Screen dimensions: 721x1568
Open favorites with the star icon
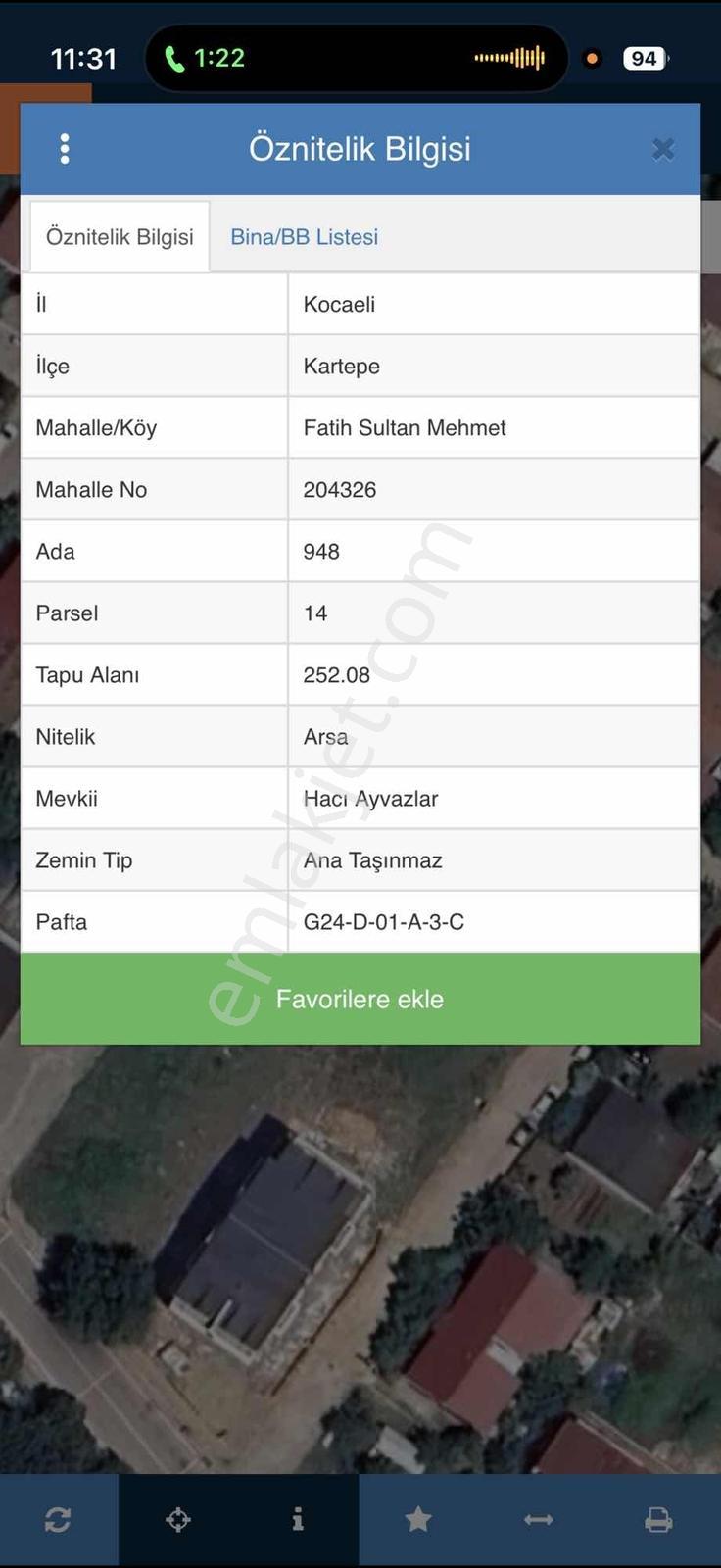click(418, 1519)
